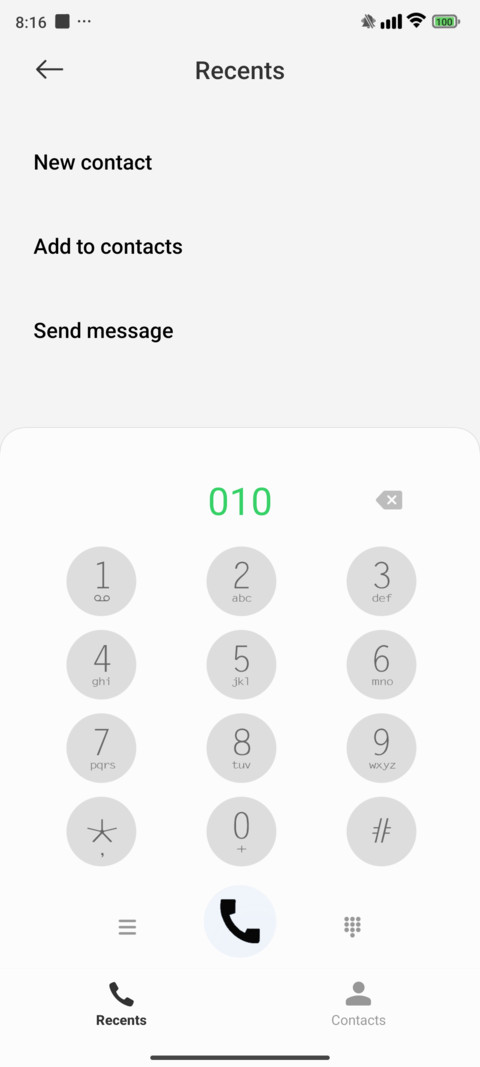Enter digit 4 on keypad

101,665
